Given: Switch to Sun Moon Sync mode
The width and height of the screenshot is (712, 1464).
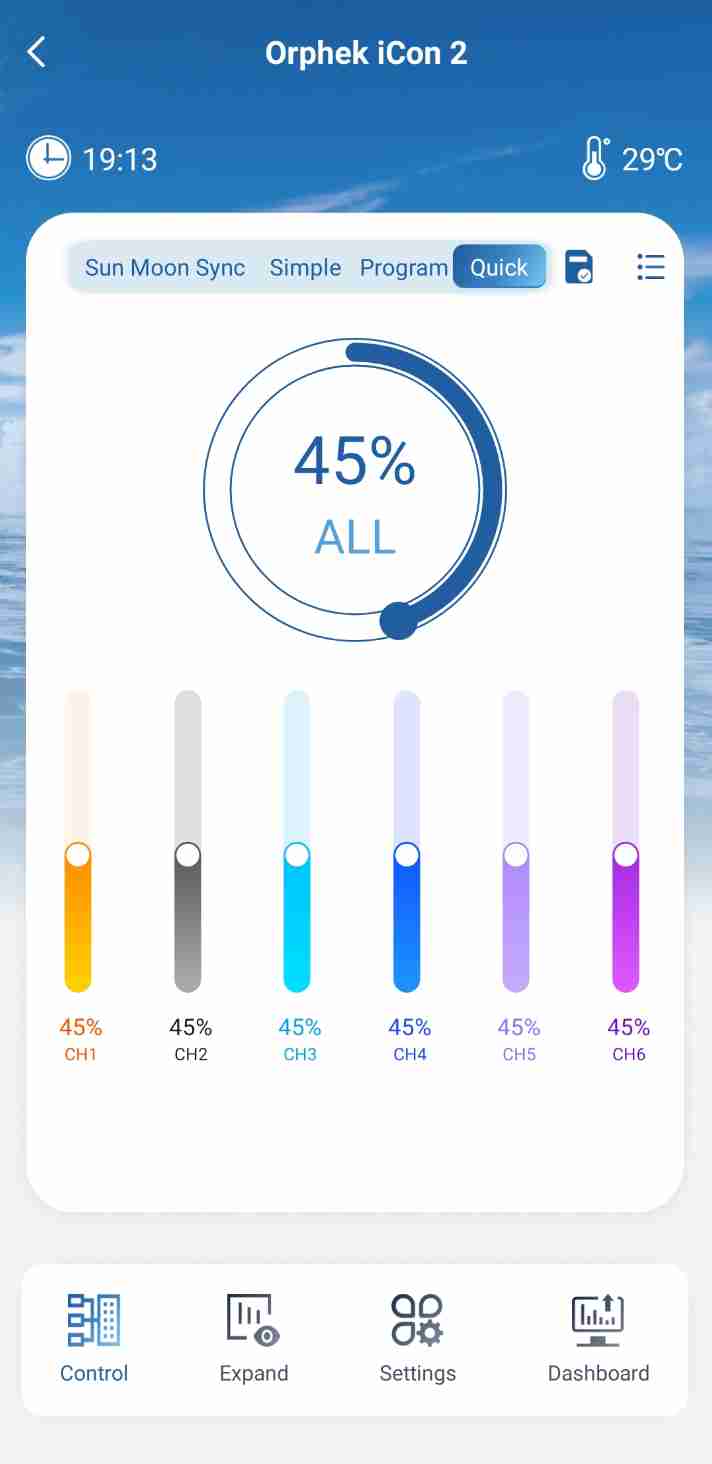Looking at the screenshot, I should (165, 268).
